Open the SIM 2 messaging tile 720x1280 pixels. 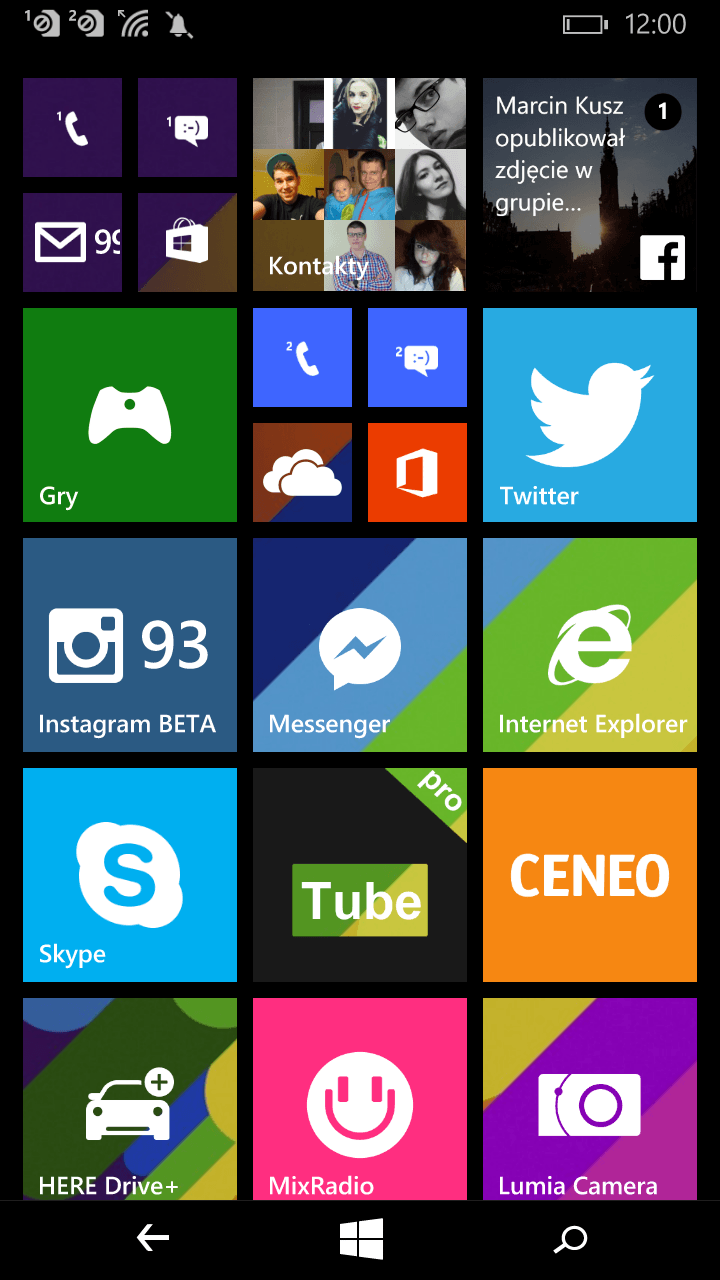coord(417,358)
